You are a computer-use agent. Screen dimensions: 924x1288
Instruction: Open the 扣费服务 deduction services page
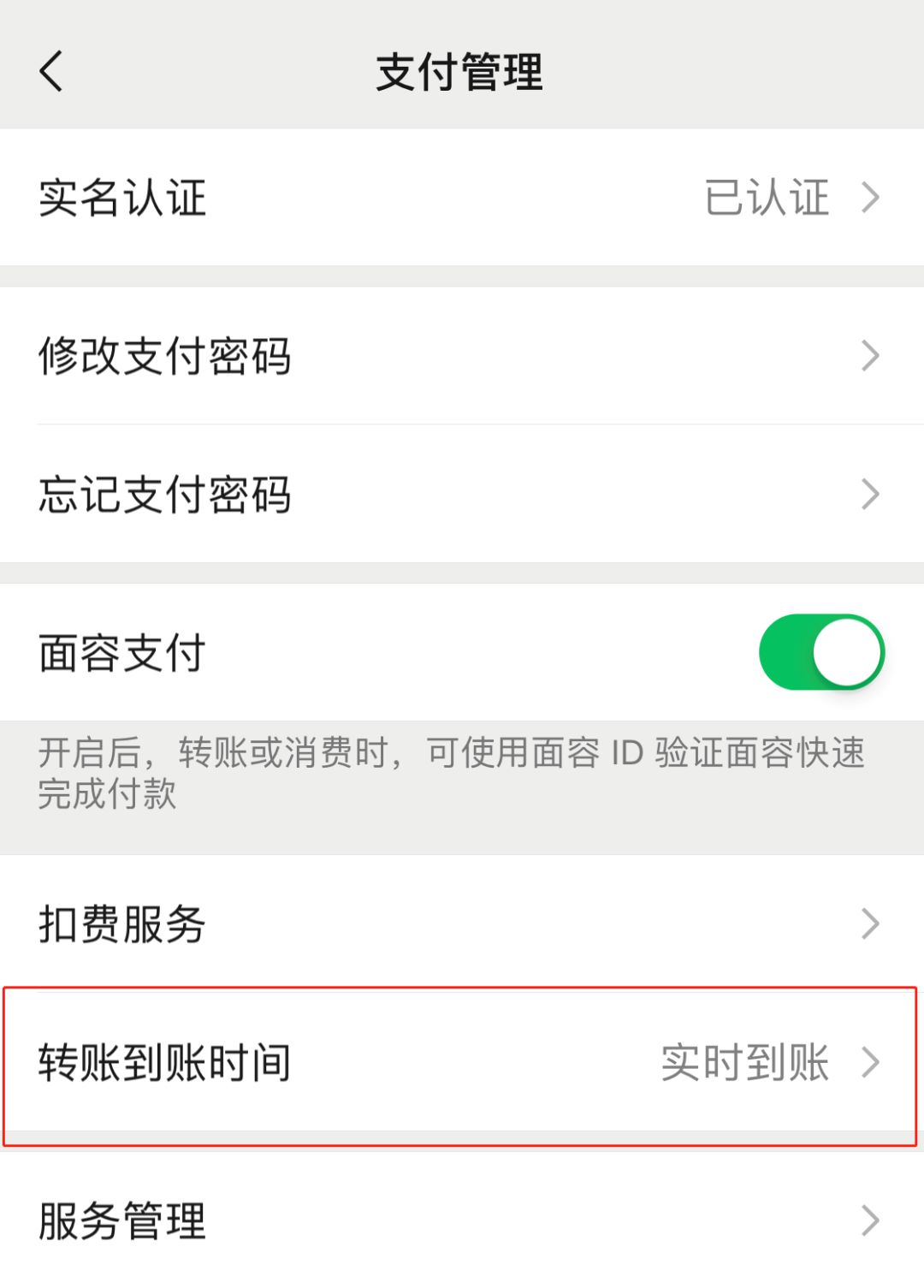point(342,923)
